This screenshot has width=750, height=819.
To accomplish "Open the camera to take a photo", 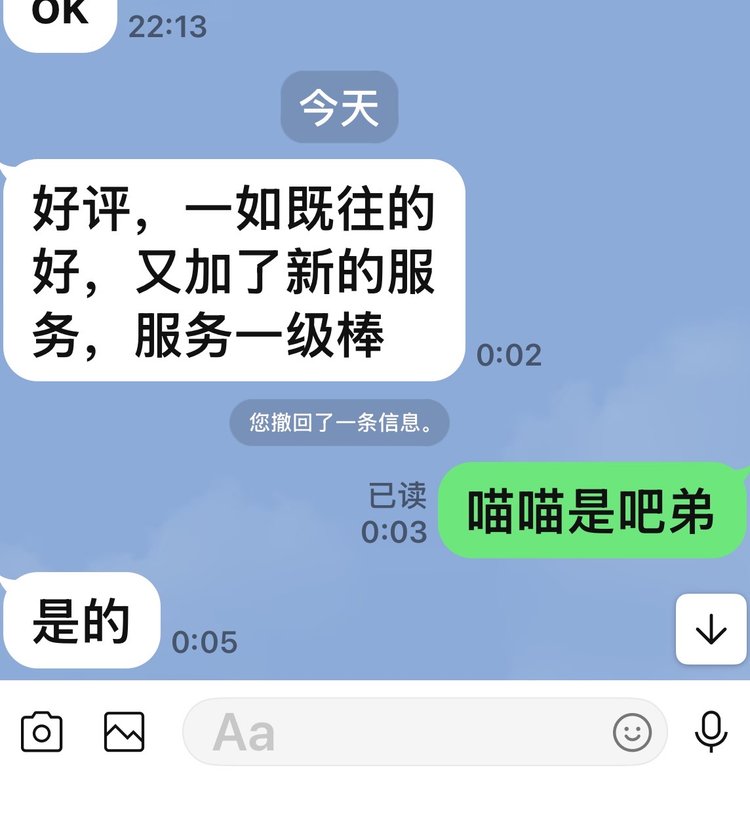I will 42,732.
